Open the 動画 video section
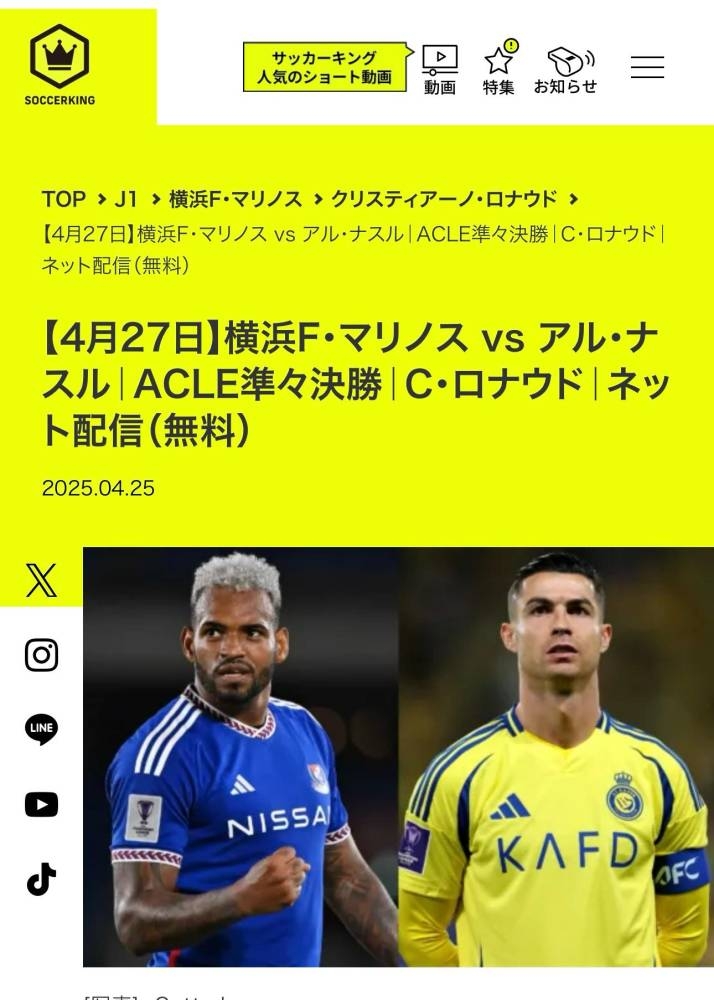Screen dimensions: 714x1000 tap(440, 69)
